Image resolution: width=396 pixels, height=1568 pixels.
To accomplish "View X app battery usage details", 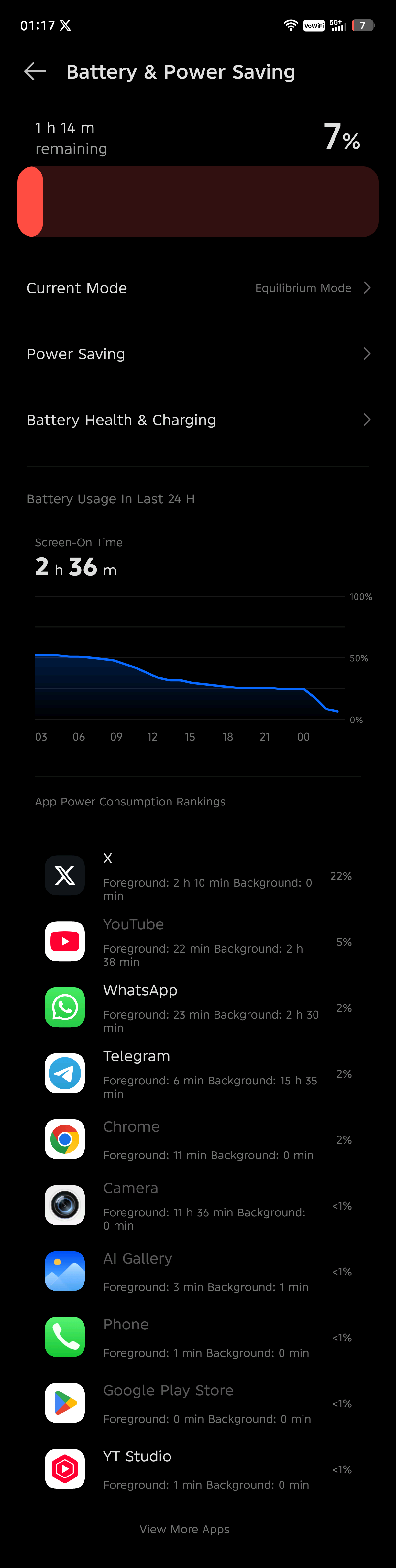I will [198, 876].
